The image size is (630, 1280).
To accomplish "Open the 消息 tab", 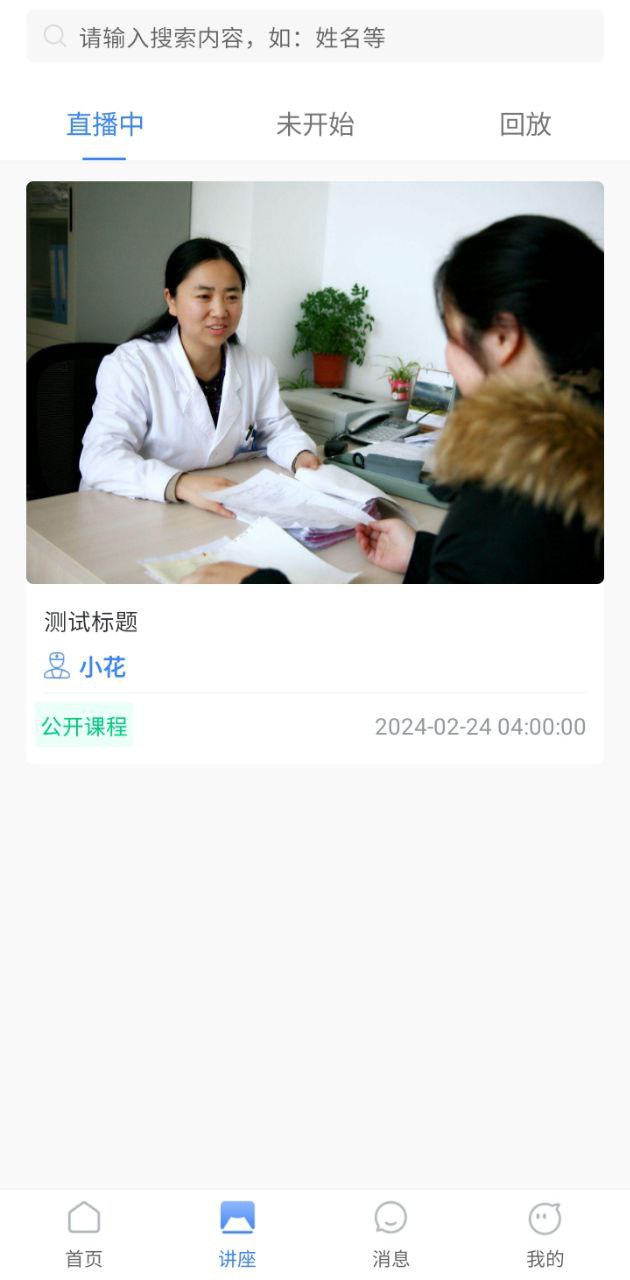I will click(391, 1234).
